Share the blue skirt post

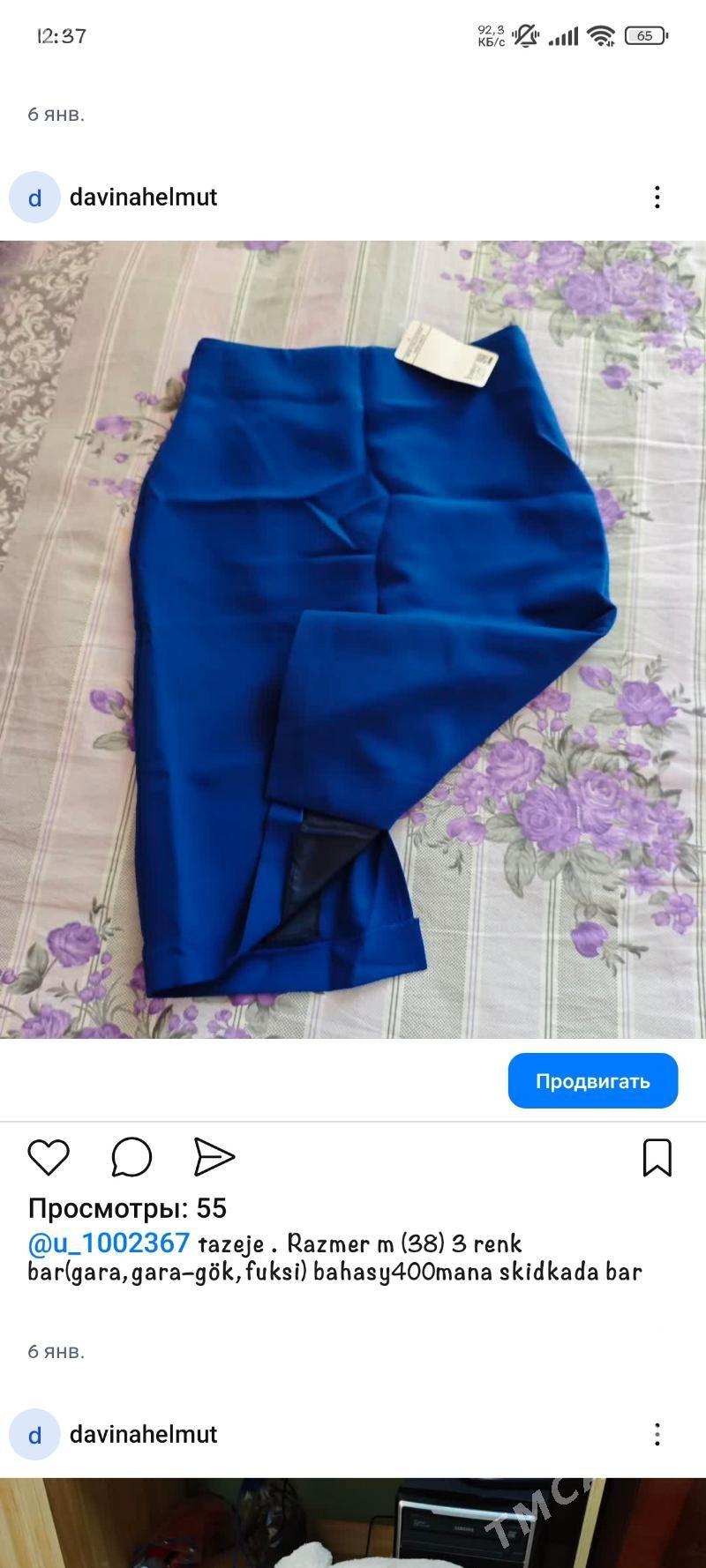point(214,1157)
